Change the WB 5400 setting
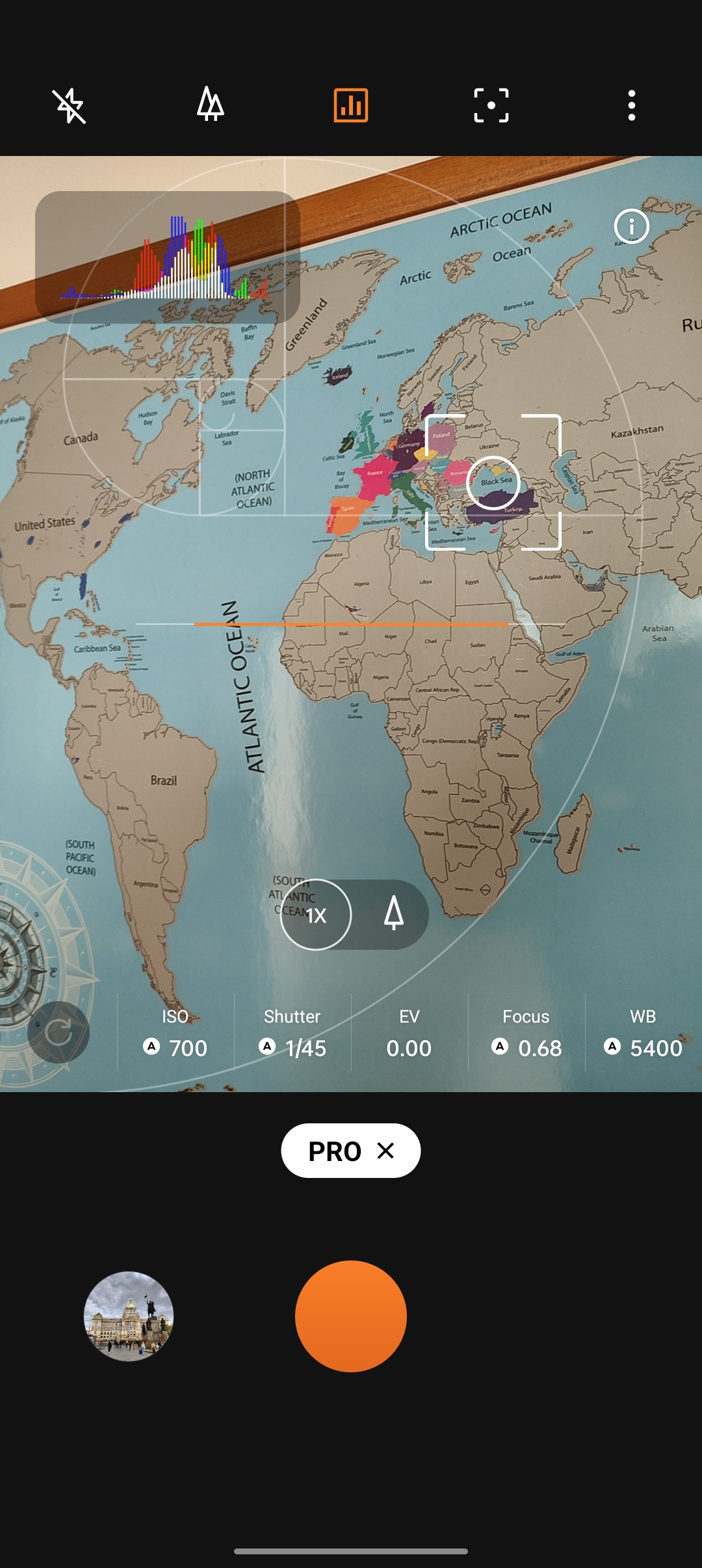The image size is (702, 1568). [x=643, y=1033]
